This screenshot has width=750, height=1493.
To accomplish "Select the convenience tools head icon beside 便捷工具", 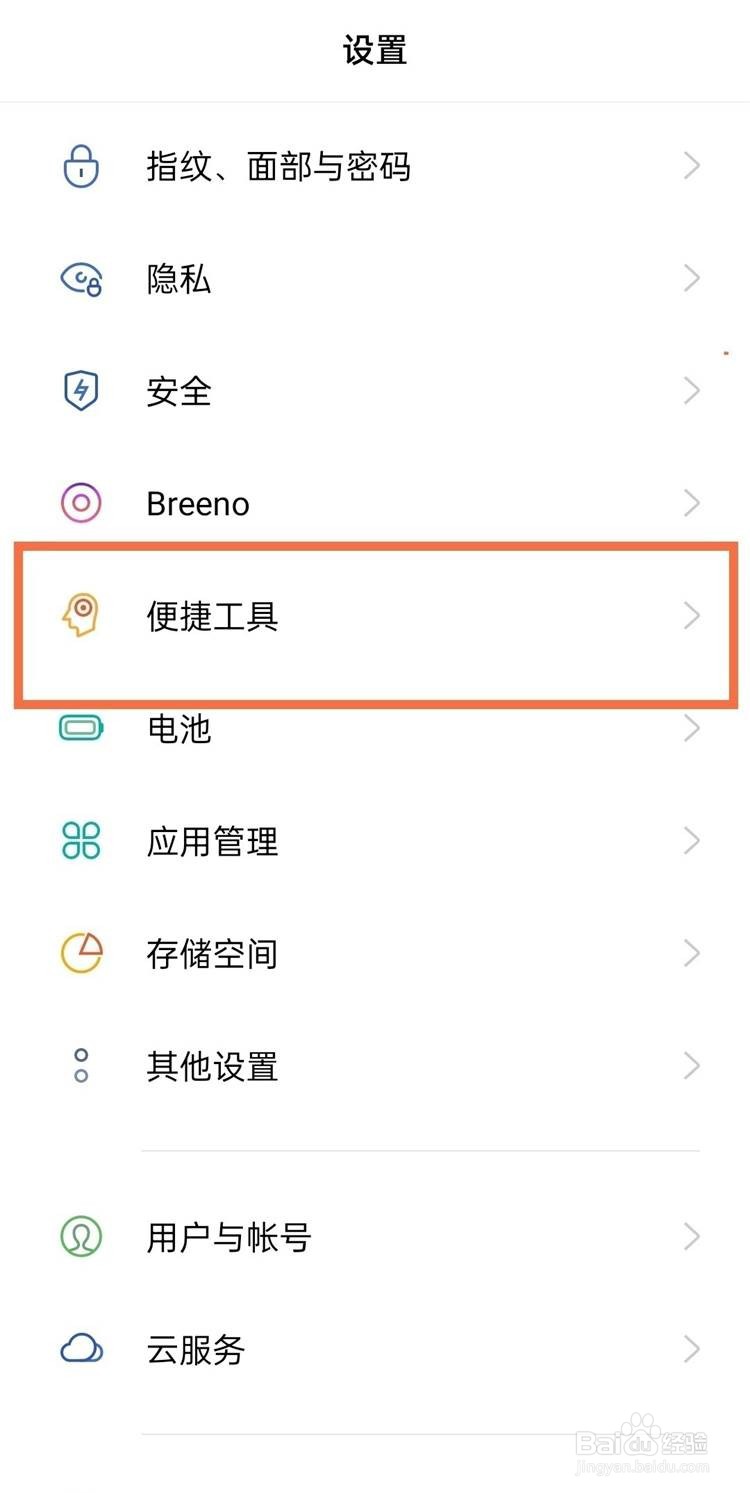I will point(80,616).
